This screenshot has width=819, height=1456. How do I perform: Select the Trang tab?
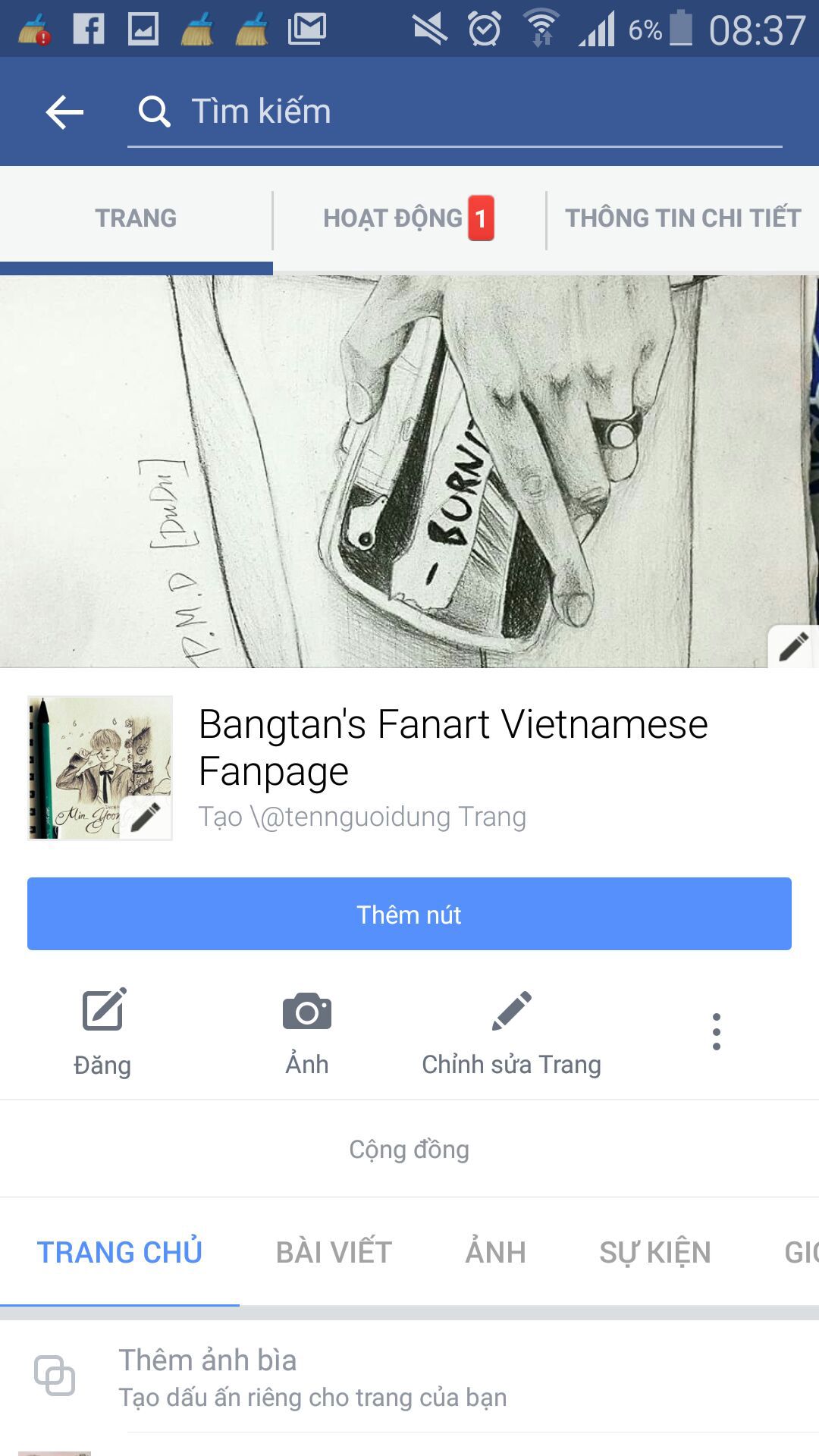(x=136, y=218)
